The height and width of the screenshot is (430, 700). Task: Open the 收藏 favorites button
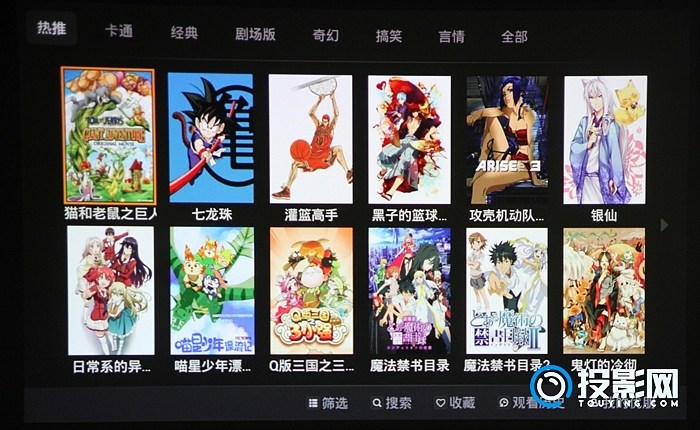(455, 403)
